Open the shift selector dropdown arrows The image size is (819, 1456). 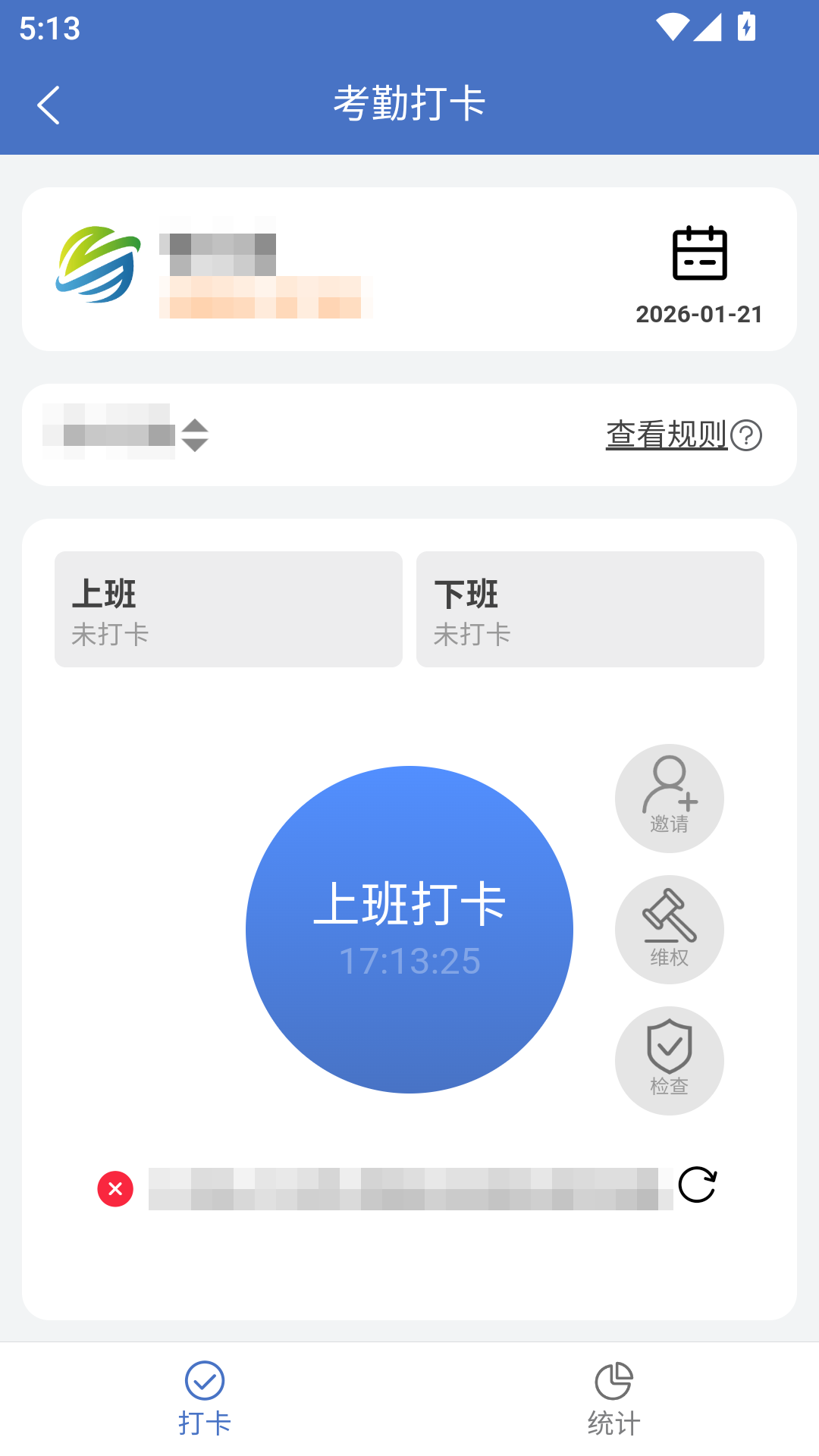point(196,435)
